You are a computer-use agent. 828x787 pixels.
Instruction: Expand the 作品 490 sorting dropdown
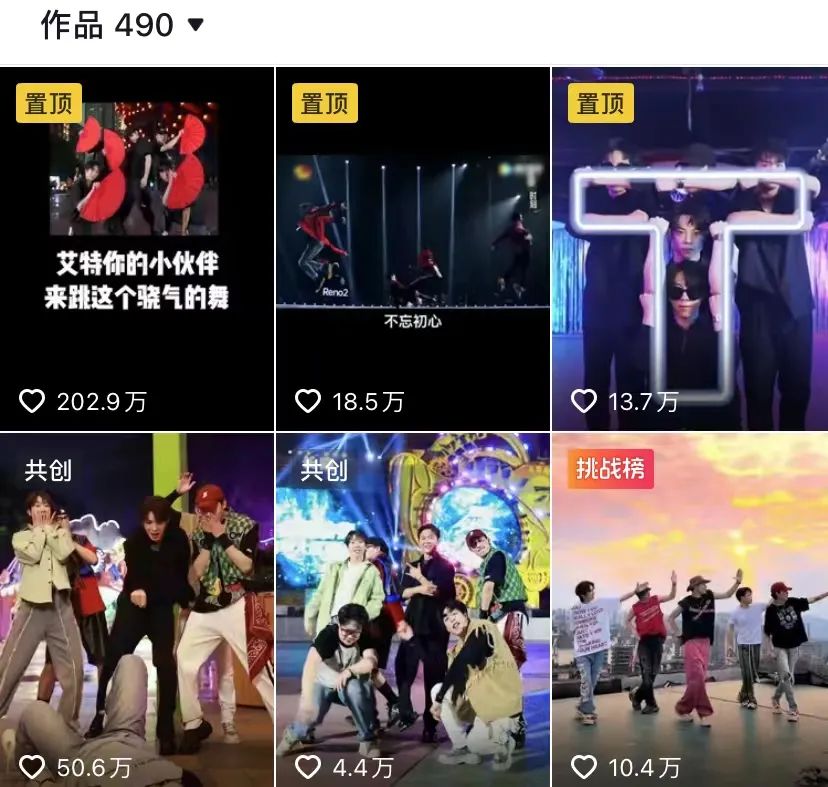click(195, 25)
